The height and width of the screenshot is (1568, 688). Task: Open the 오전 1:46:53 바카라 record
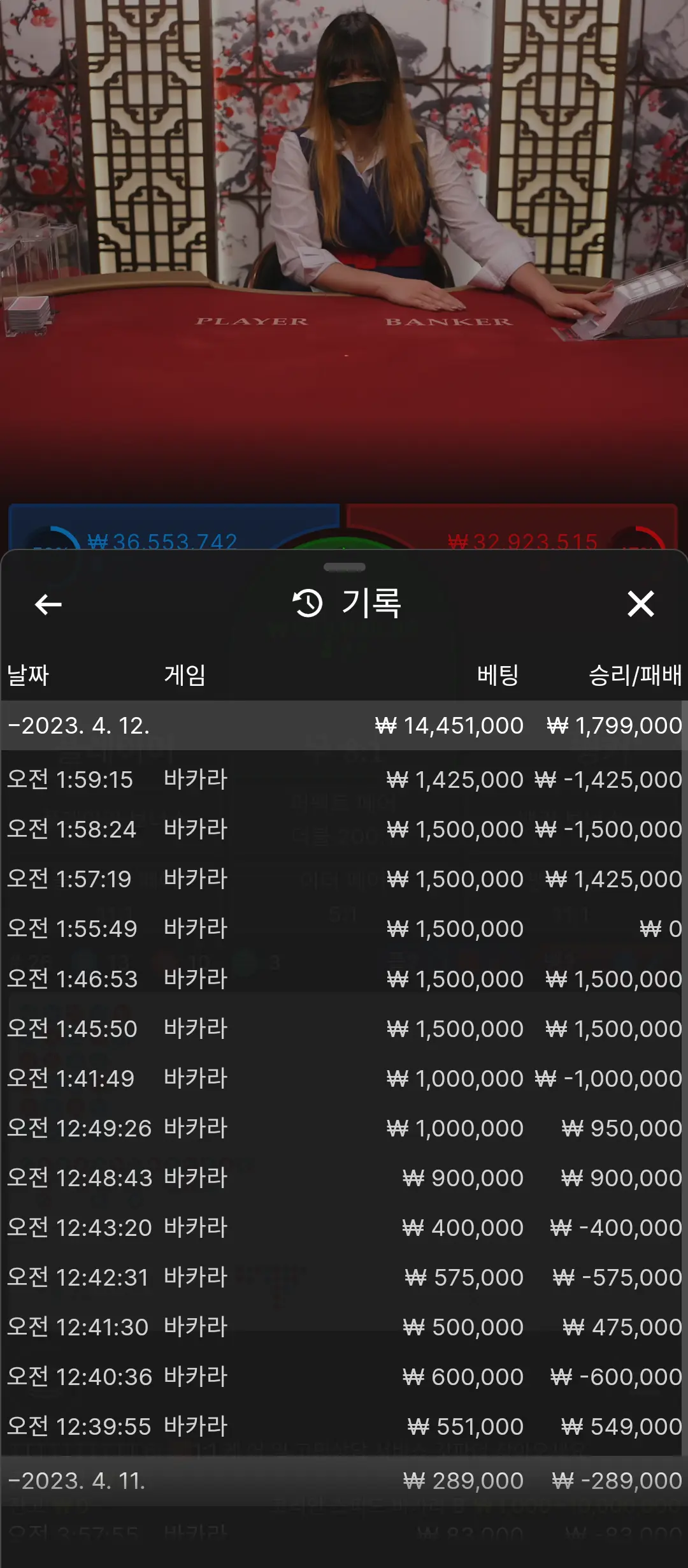(x=344, y=978)
